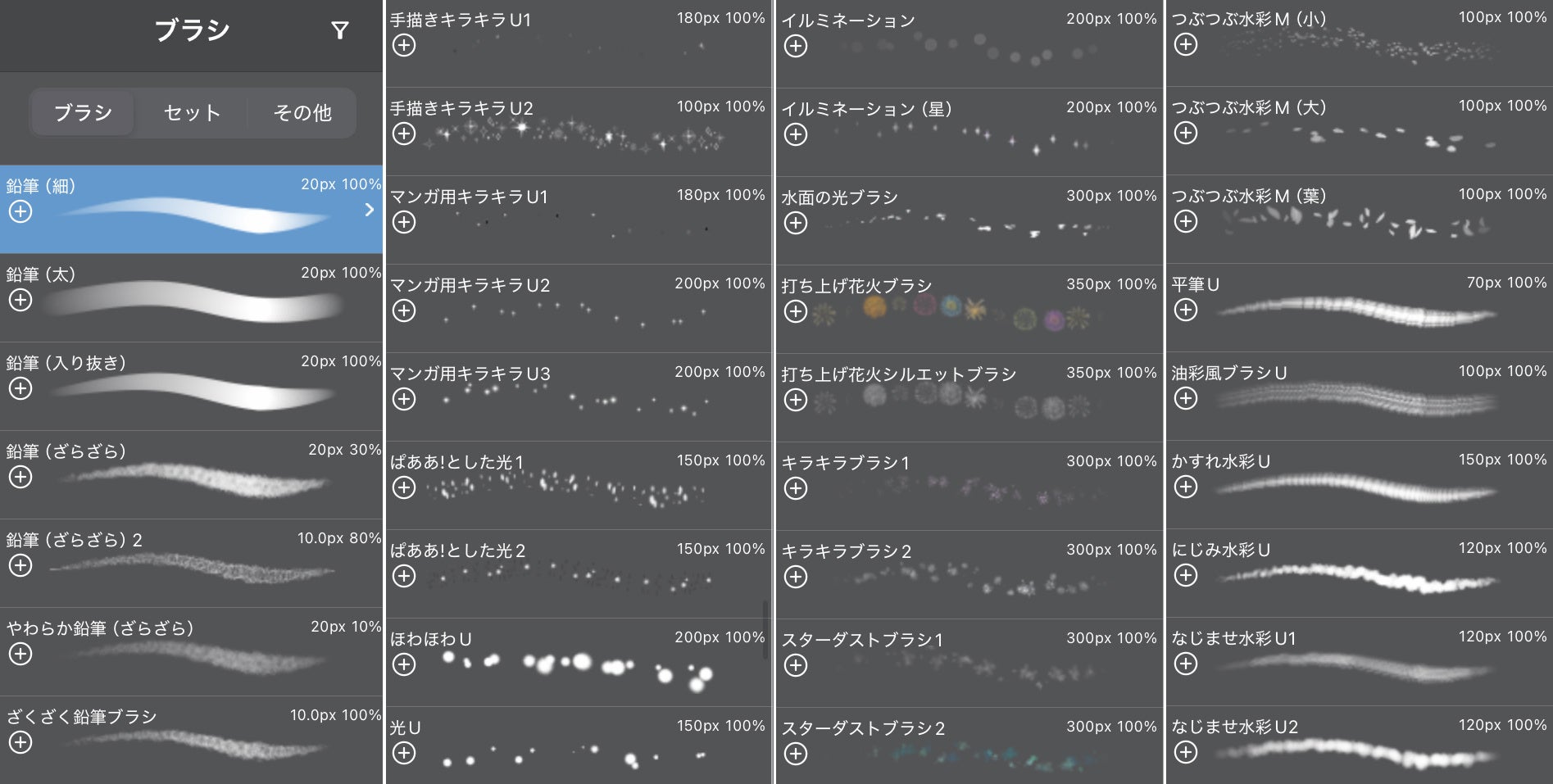Add にじみ水彩U with its plus icon
1553x784 pixels.
click(x=1186, y=575)
